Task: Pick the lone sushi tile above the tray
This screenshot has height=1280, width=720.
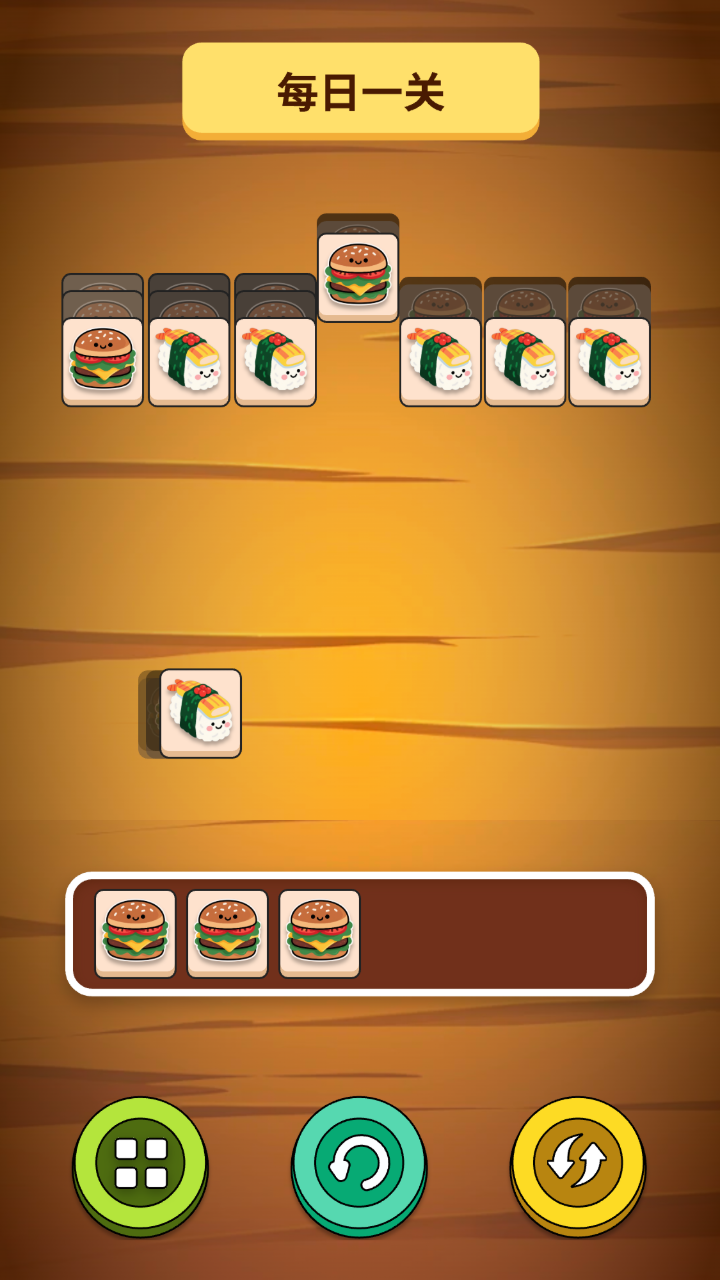Action: (201, 713)
